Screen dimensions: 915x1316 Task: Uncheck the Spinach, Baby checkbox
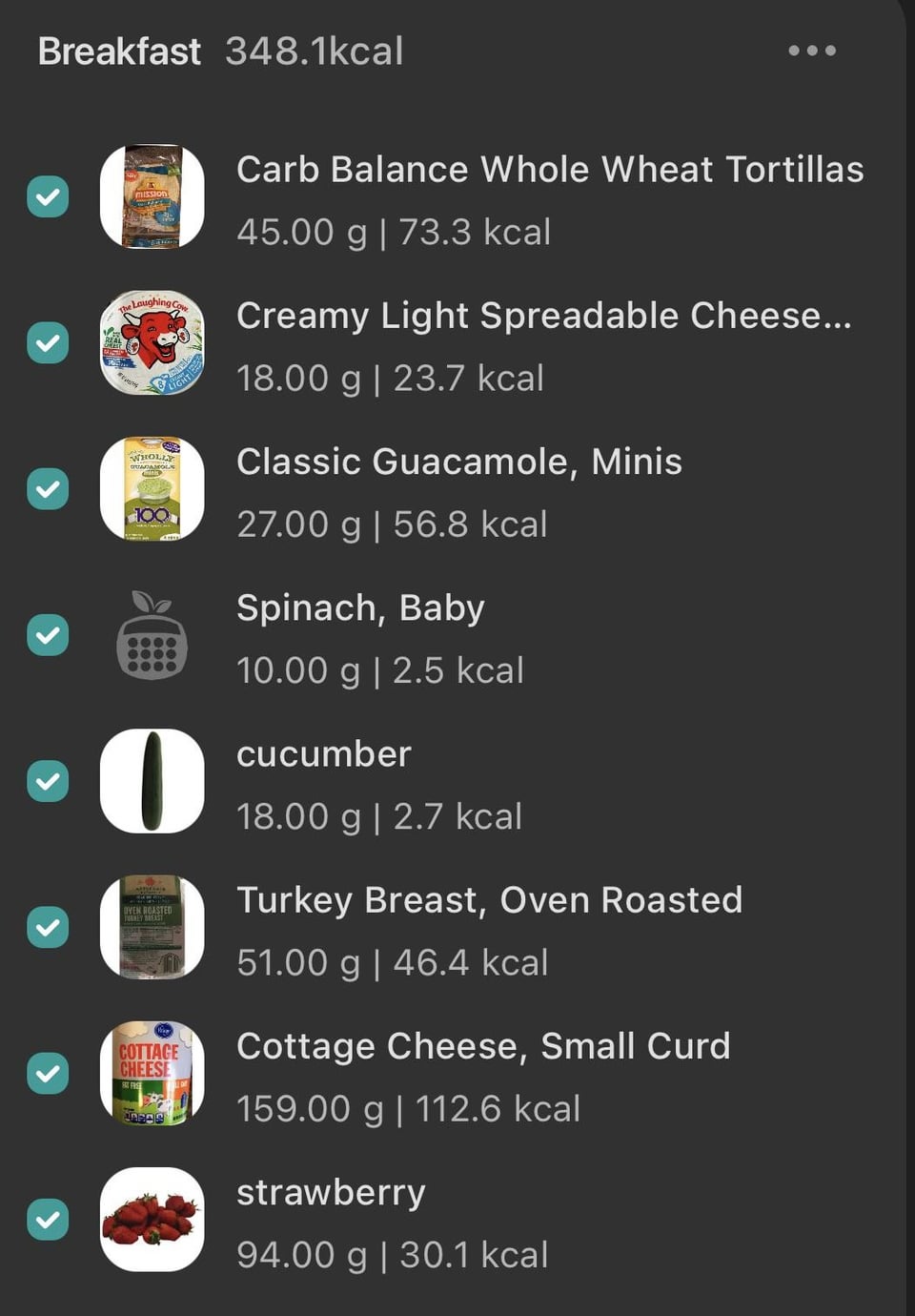pos(48,635)
